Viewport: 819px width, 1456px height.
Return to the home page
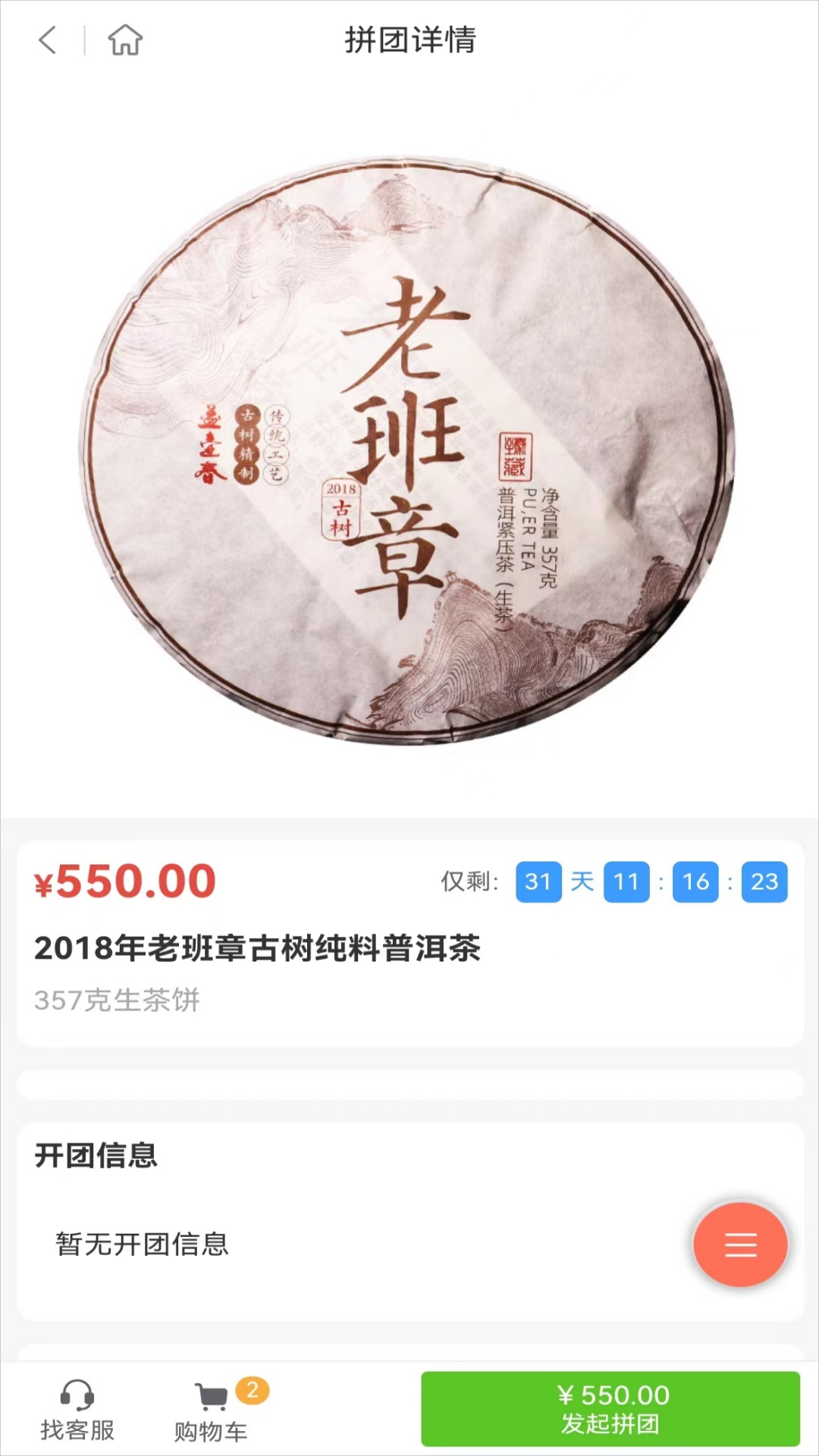point(125,40)
